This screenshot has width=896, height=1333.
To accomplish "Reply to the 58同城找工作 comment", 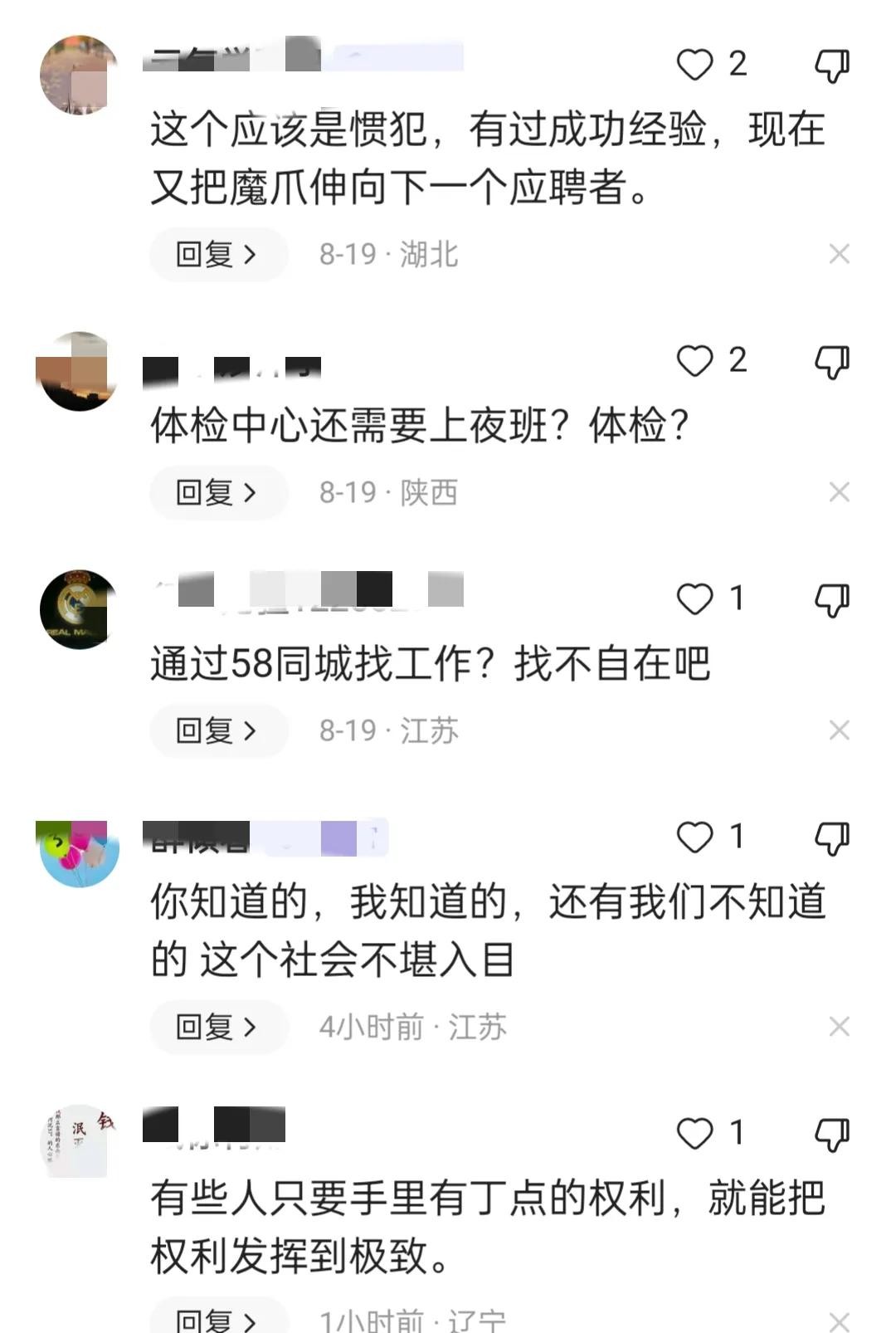I will [x=217, y=730].
